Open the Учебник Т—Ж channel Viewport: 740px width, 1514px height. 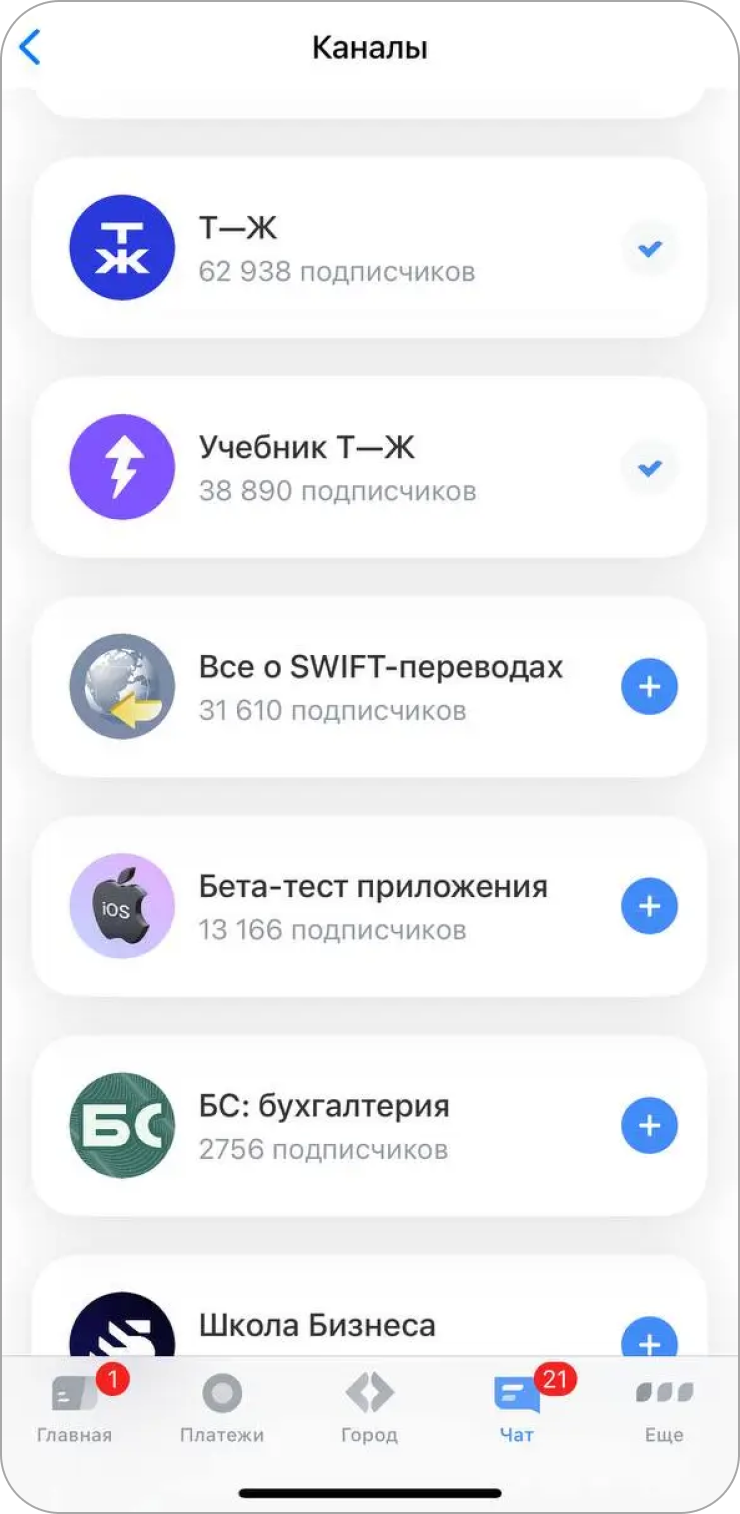point(336,467)
